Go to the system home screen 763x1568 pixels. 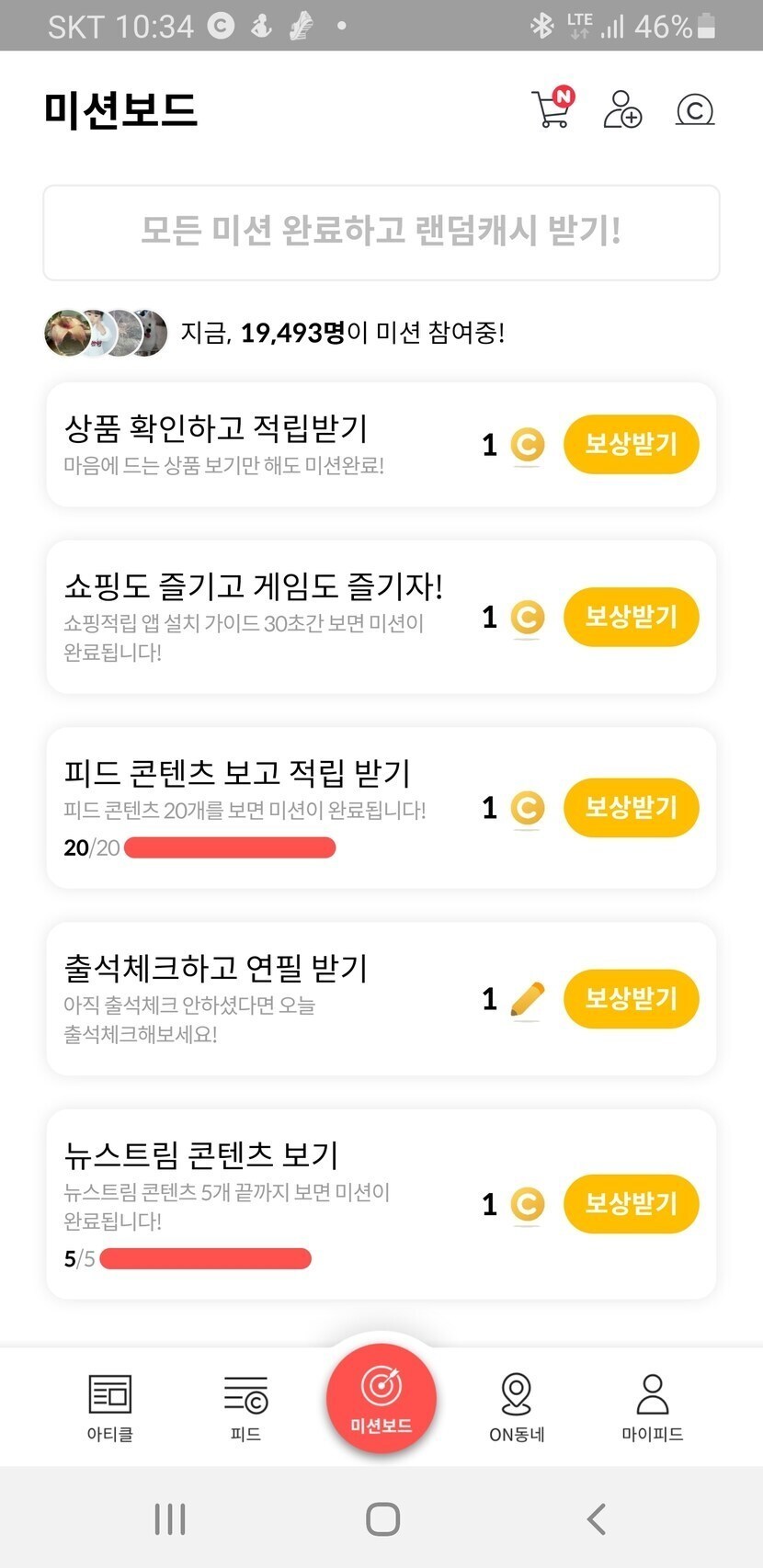coord(382,1518)
